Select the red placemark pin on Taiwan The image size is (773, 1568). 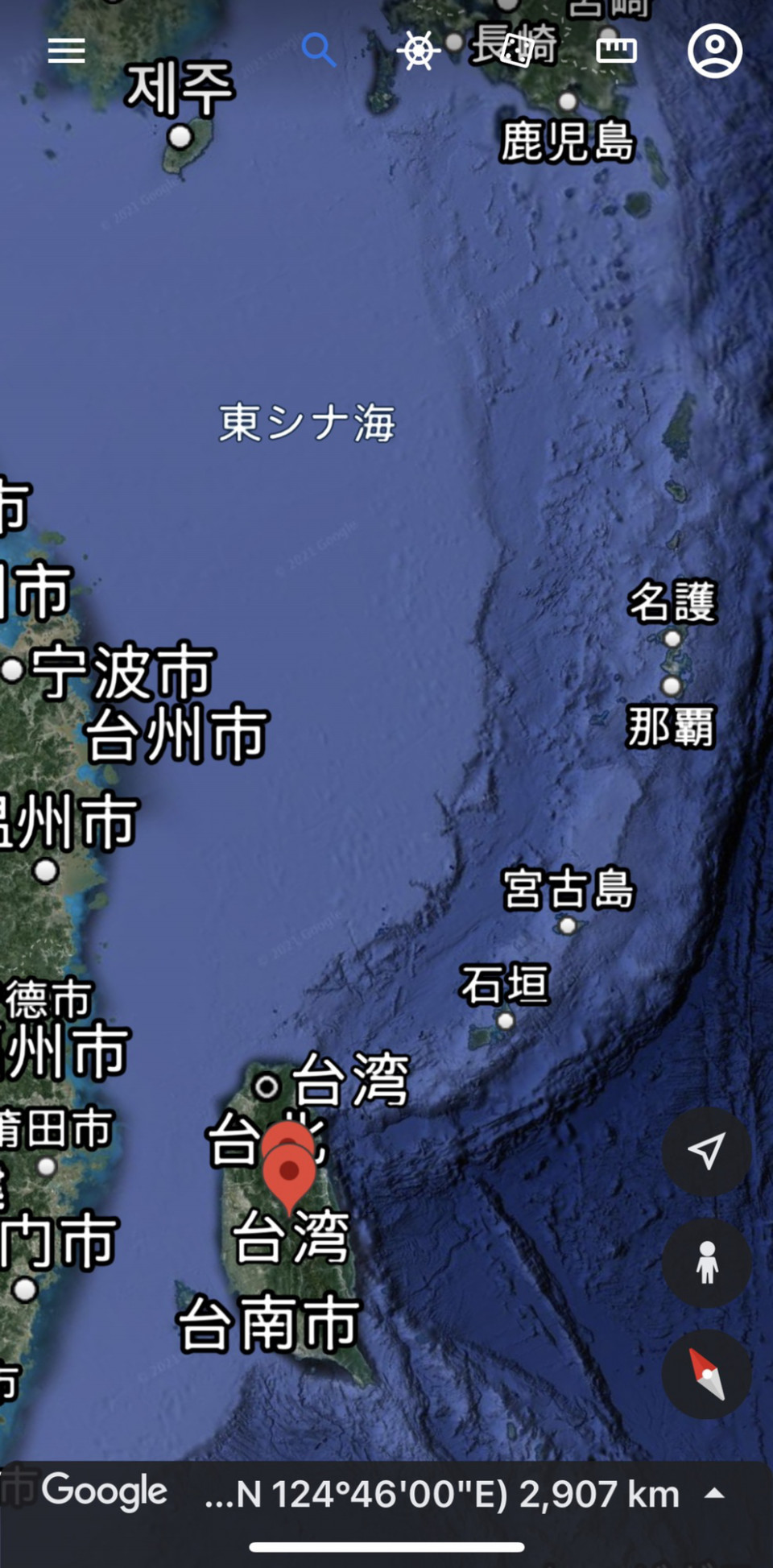pos(289,1173)
